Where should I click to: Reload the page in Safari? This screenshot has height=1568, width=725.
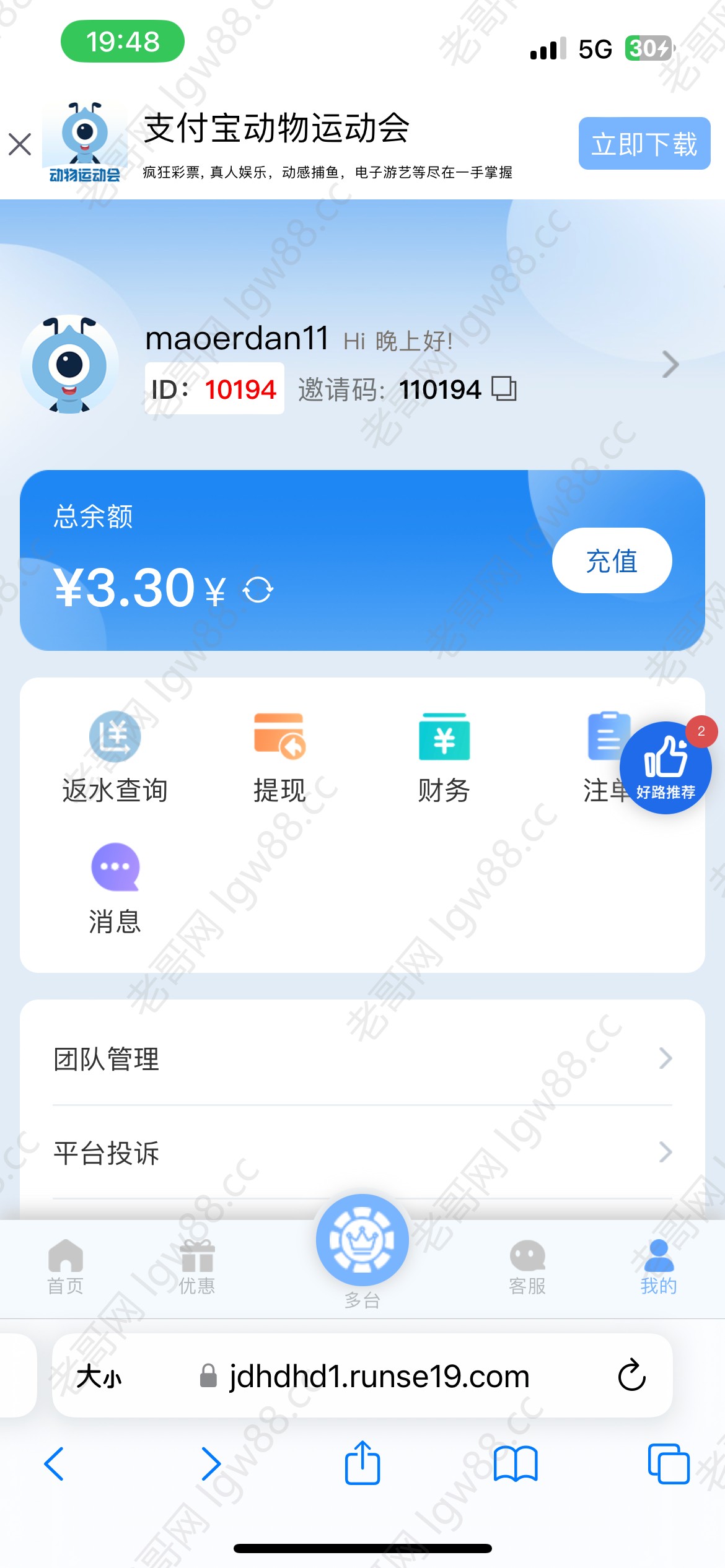tap(631, 1375)
